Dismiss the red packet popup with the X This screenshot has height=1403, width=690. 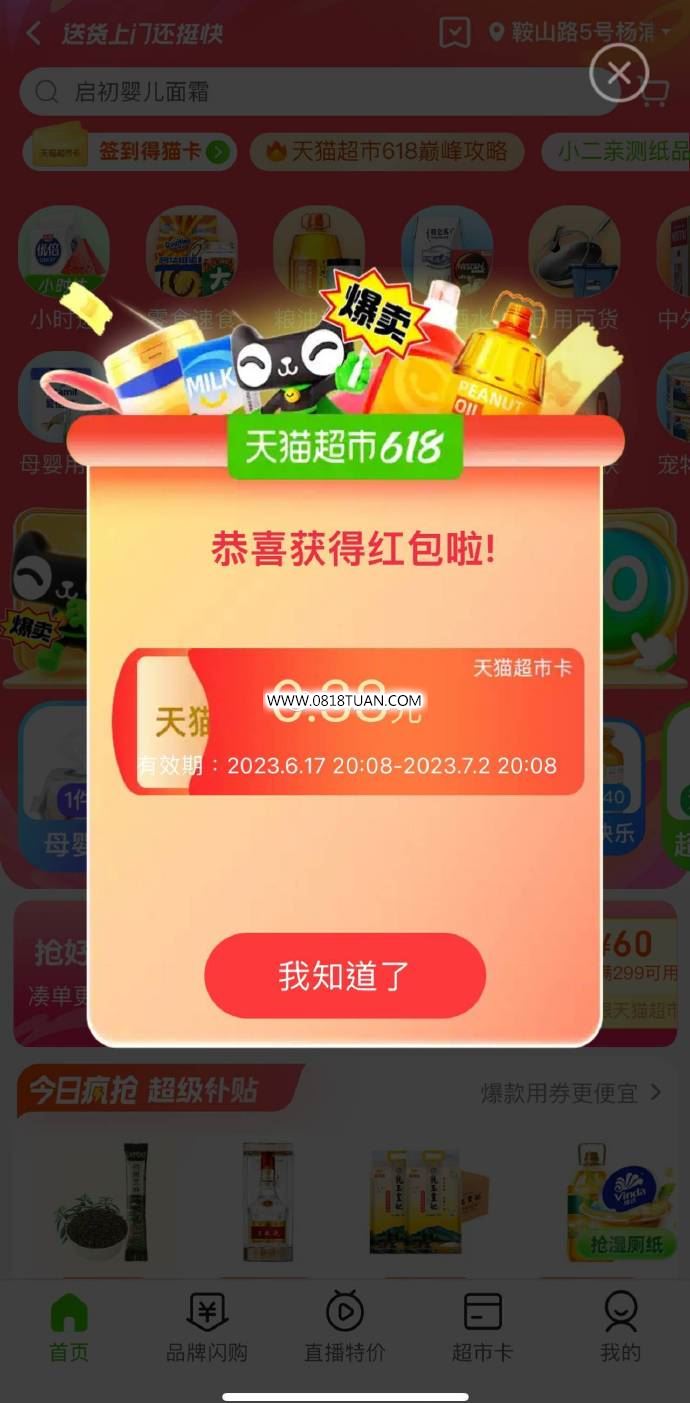click(x=619, y=72)
